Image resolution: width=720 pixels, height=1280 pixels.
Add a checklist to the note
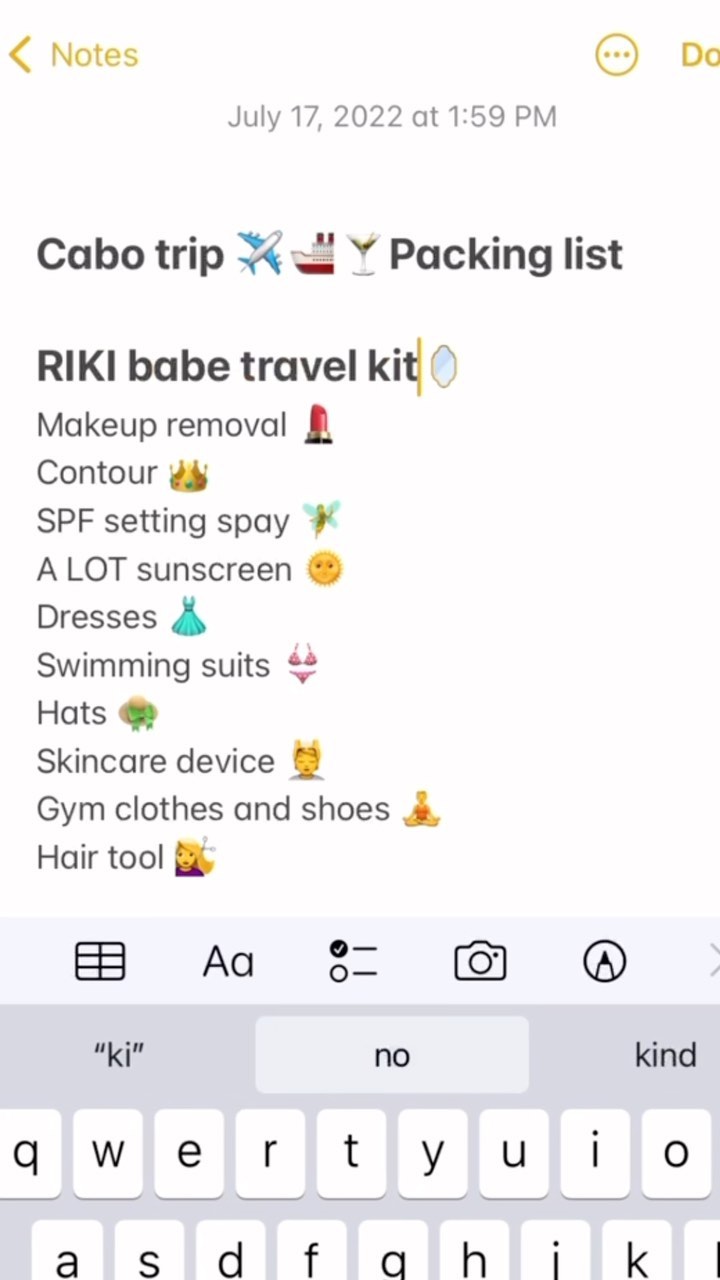click(353, 962)
